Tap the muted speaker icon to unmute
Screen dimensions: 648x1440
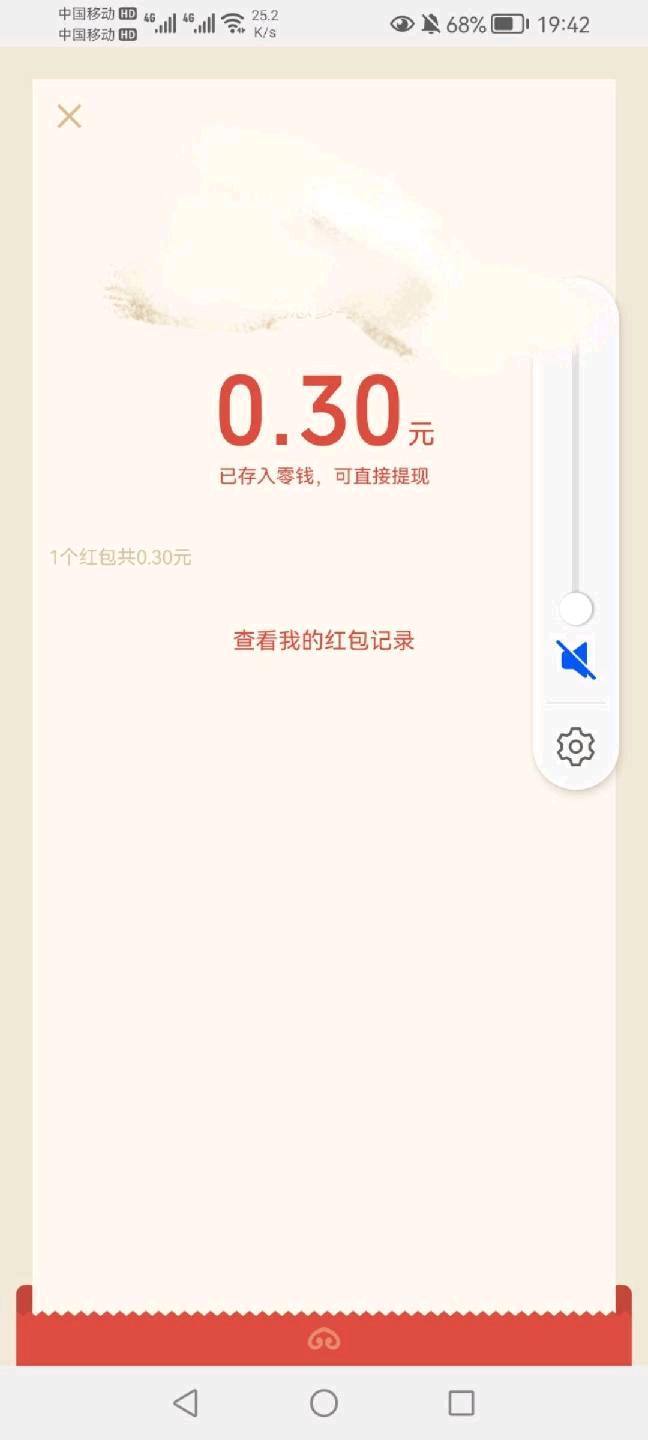click(x=576, y=660)
